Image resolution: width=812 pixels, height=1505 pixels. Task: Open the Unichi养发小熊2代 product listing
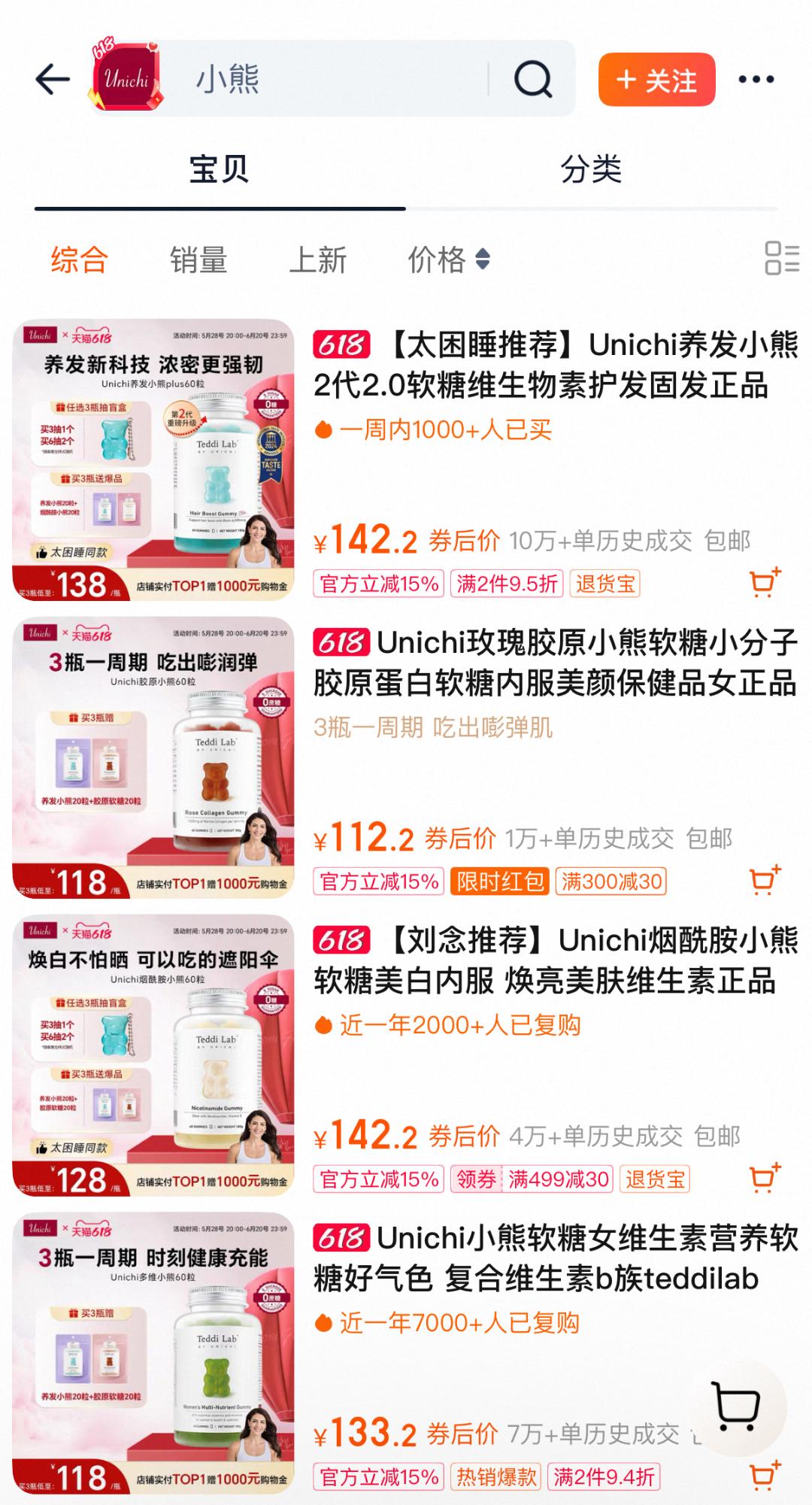tap(556, 365)
